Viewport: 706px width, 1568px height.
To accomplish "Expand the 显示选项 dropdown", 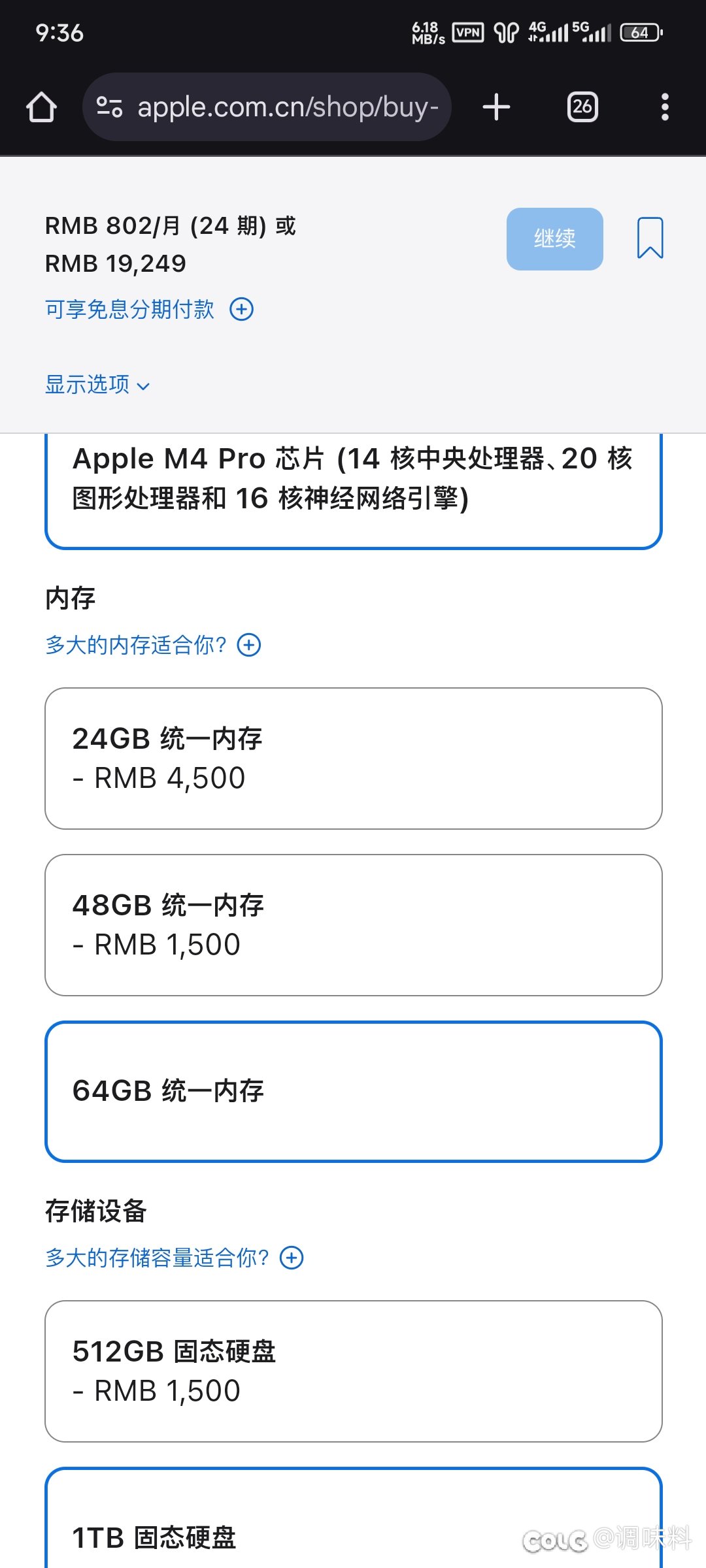I will click(x=98, y=384).
